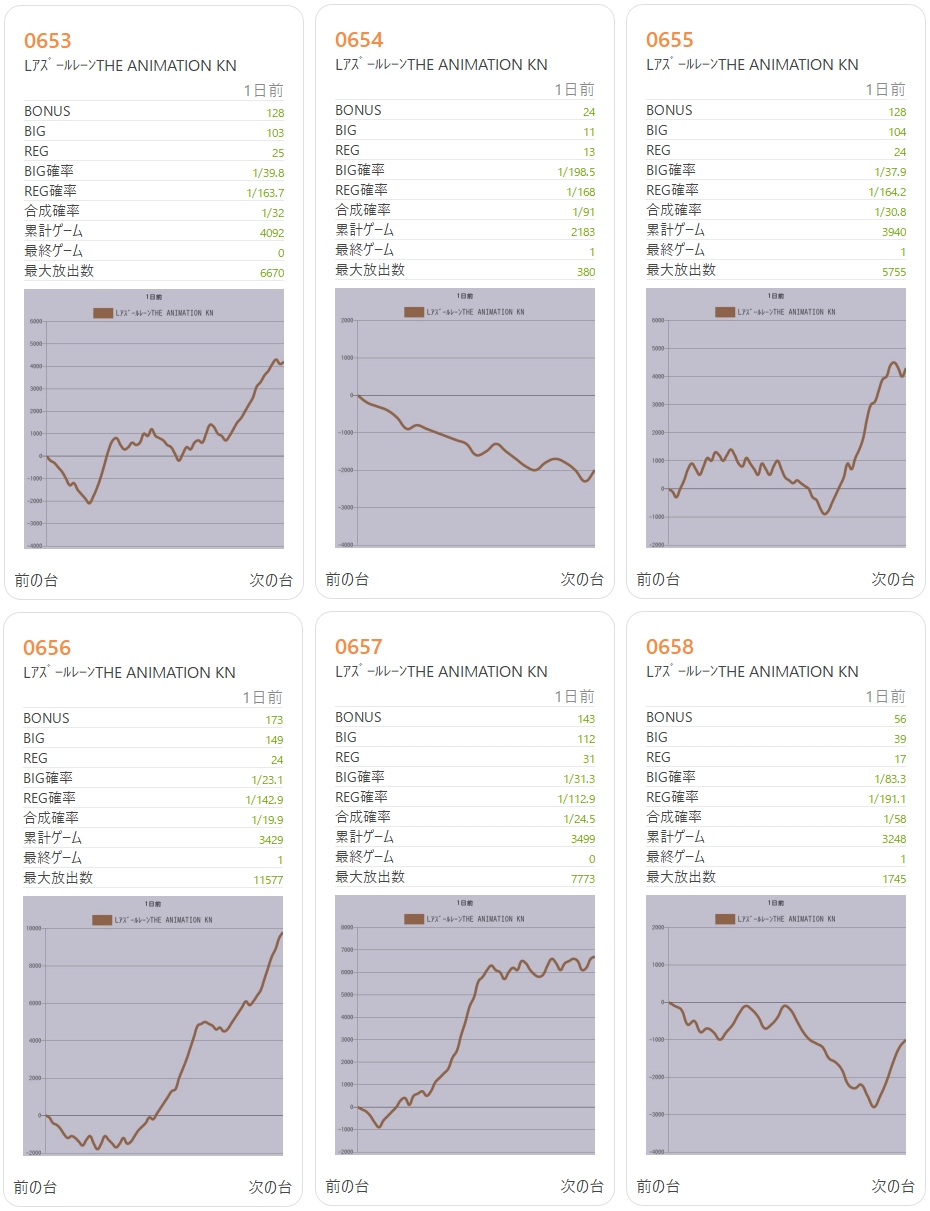Select 前の台 in the 0655 card
The image size is (930, 1211).
[658, 579]
